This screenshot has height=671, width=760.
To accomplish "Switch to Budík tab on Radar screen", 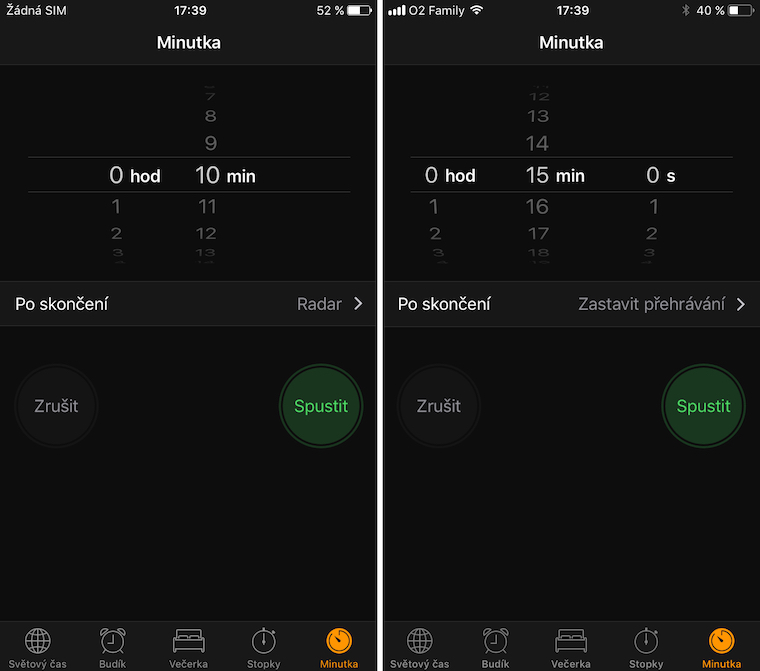I will pyautogui.click(x=113, y=647).
